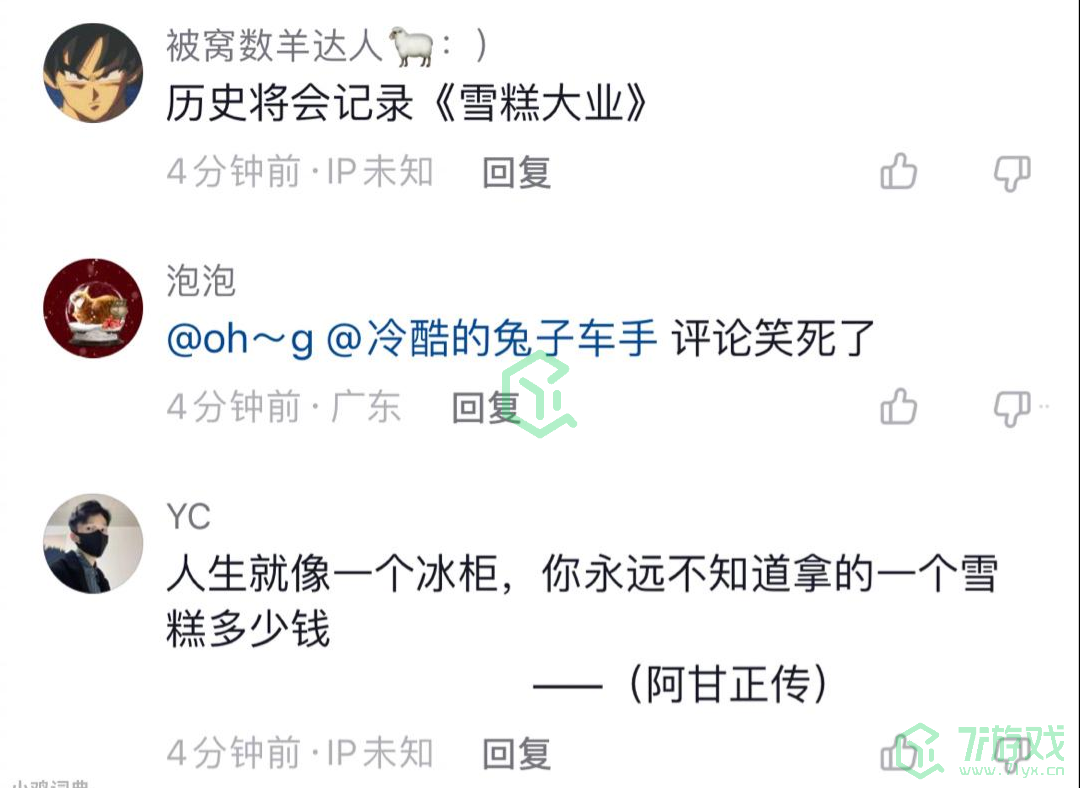View 泡泡's profile avatar
This screenshot has width=1080, height=788.
pos(93,308)
